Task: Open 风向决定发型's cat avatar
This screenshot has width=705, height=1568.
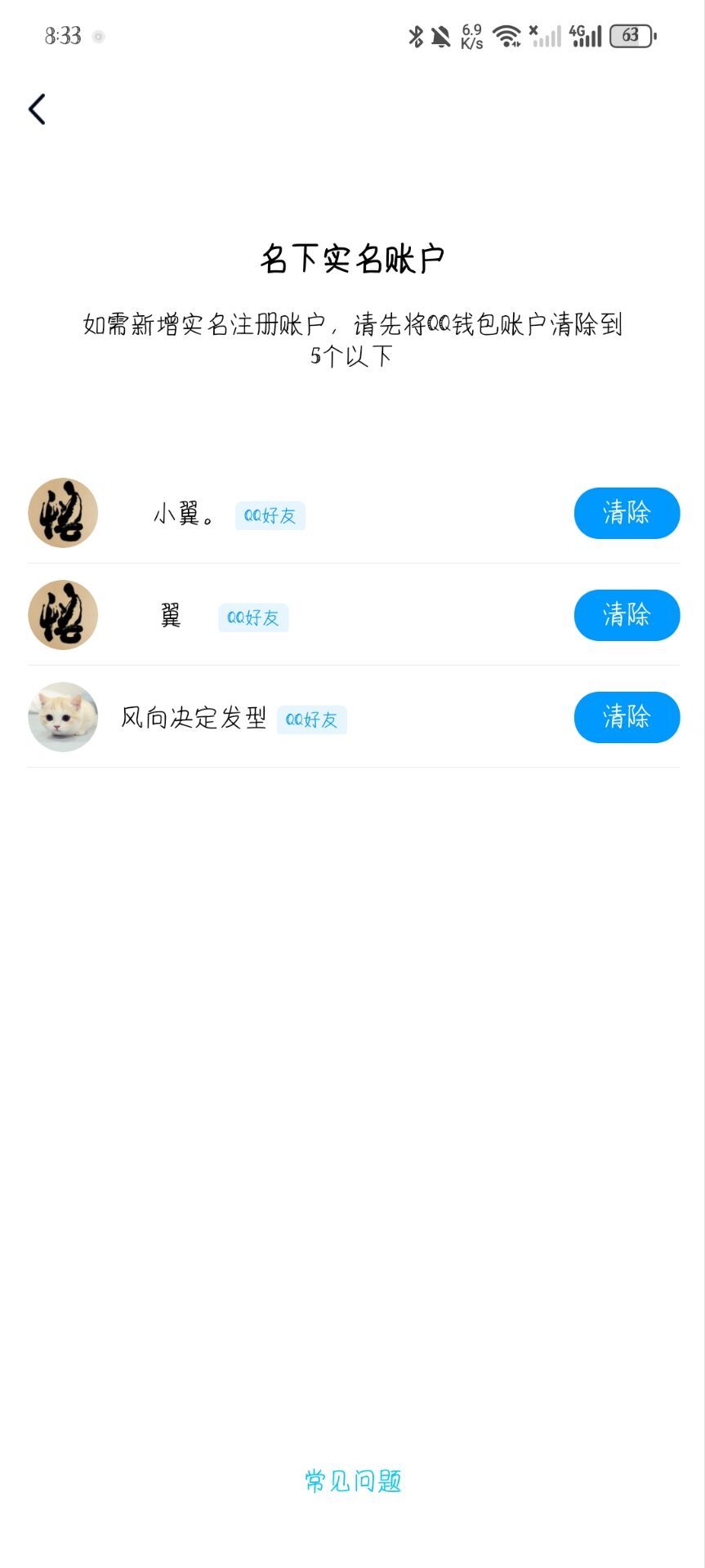Action: [x=63, y=717]
